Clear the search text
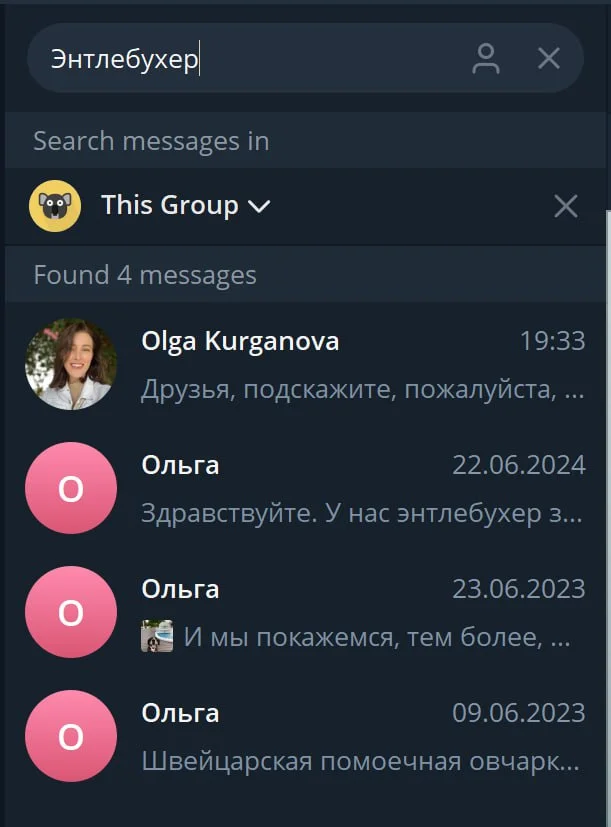 548,58
